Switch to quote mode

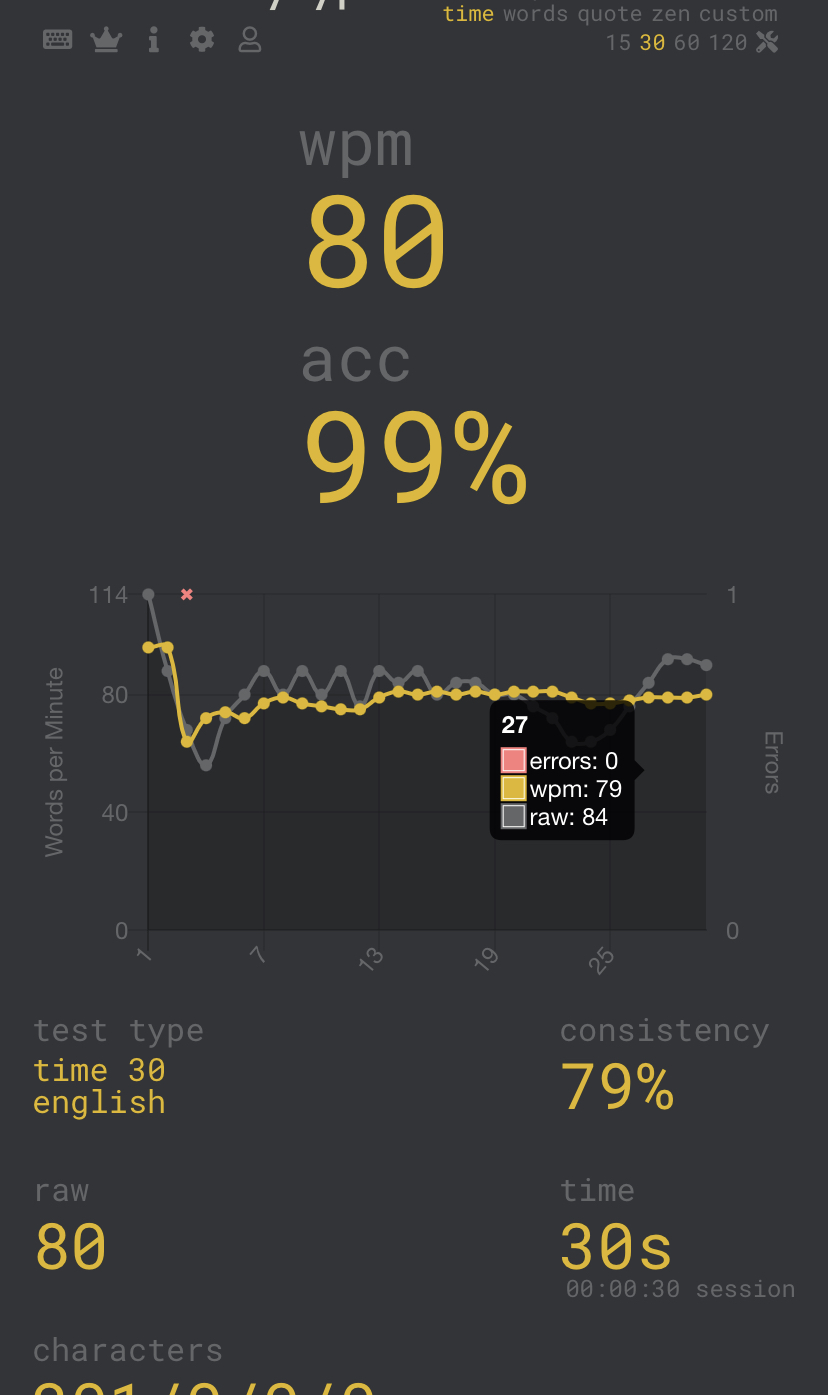[610, 14]
